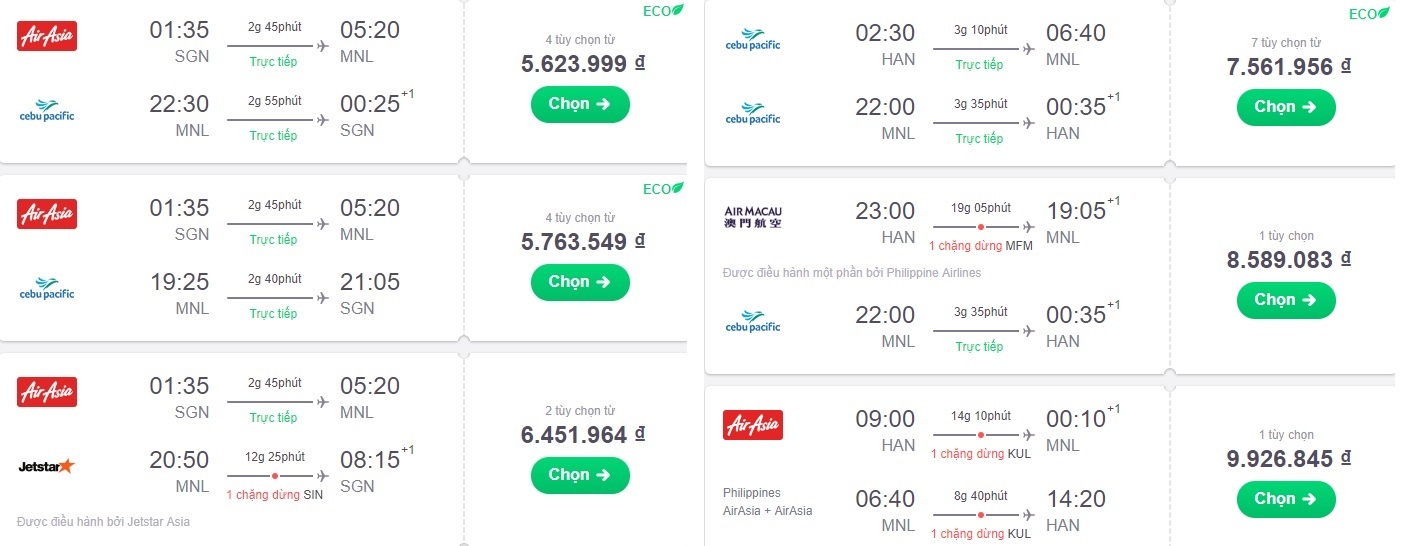Select the 8.589.083 đ Air Macau itinerary
The image size is (1402, 546).
1285,300
